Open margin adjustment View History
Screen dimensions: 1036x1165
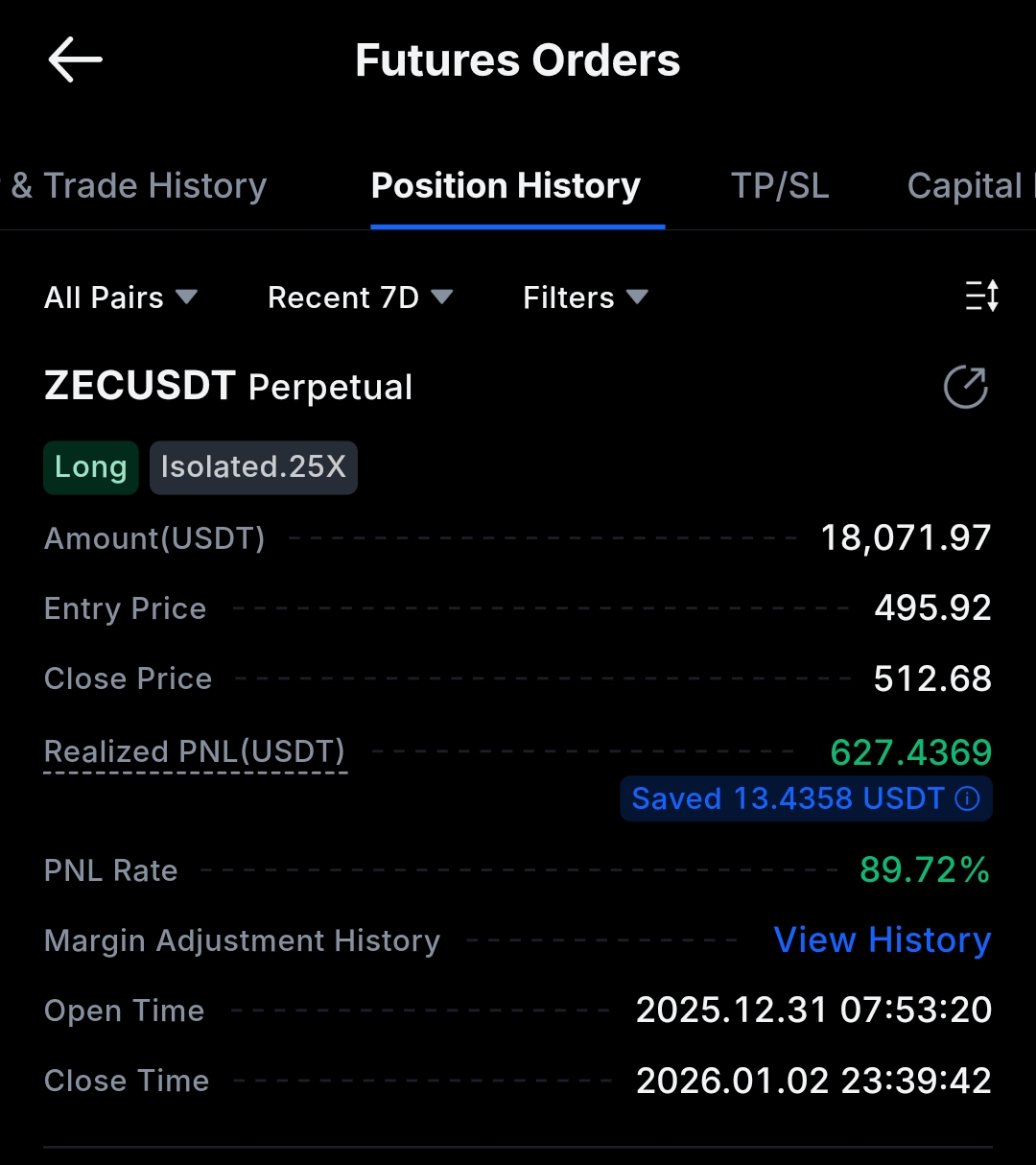click(x=882, y=940)
